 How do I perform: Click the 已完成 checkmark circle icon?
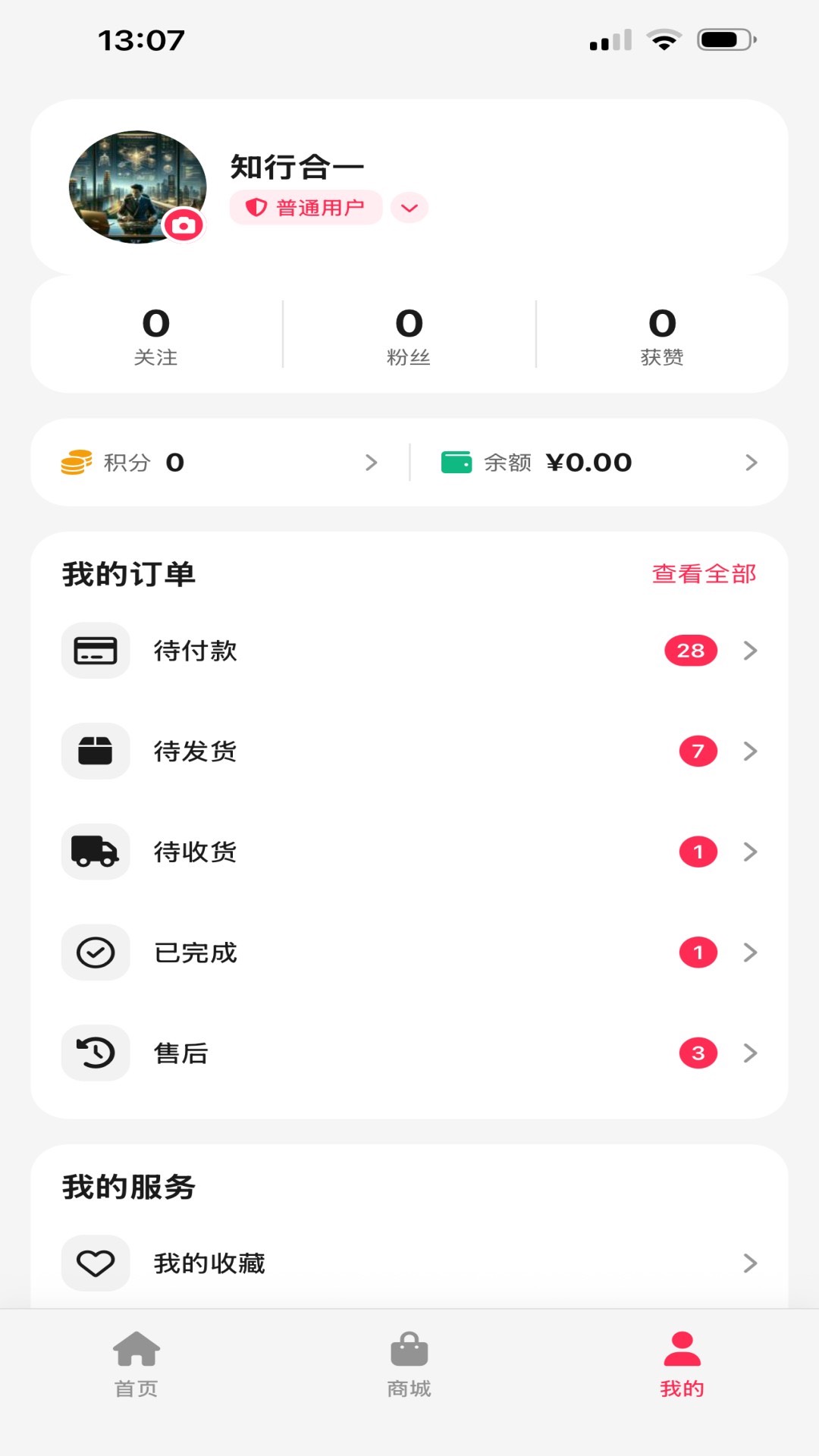click(x=95, y=952)
